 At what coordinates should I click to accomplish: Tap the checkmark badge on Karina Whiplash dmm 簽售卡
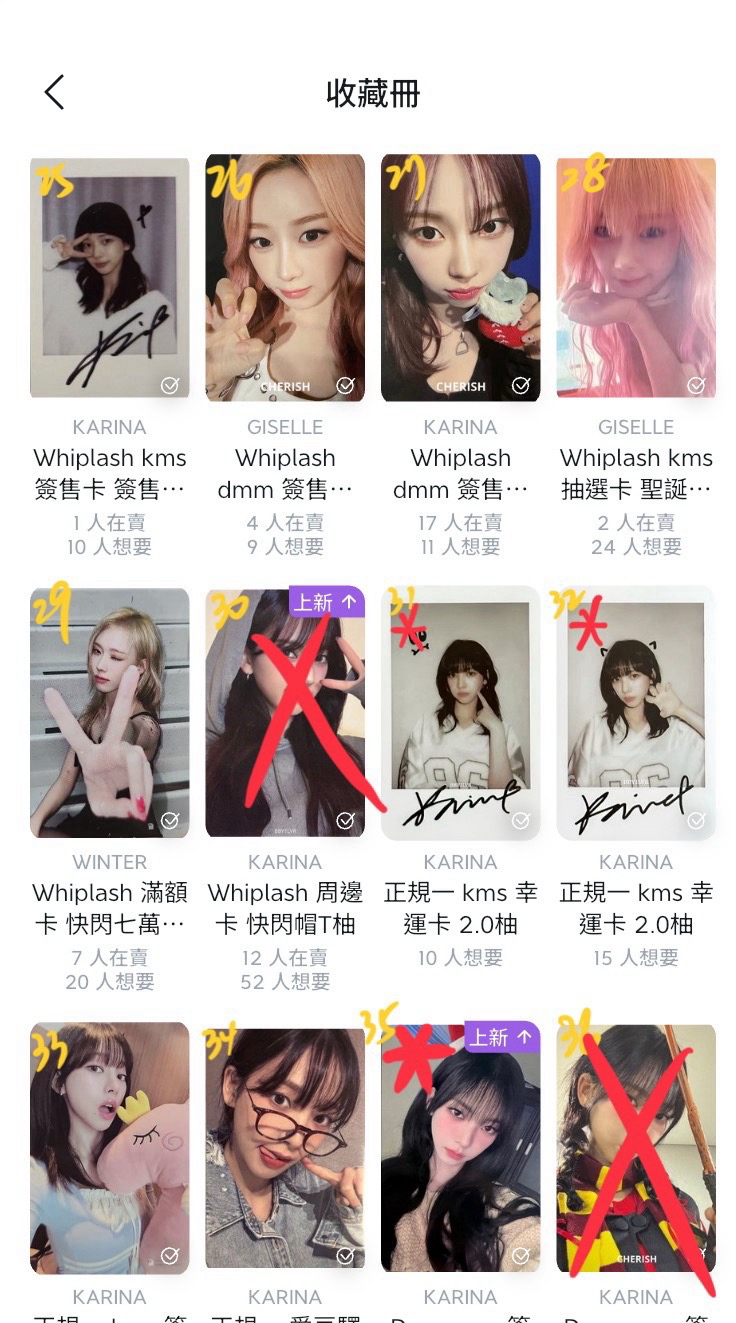(x=520, y=385)
